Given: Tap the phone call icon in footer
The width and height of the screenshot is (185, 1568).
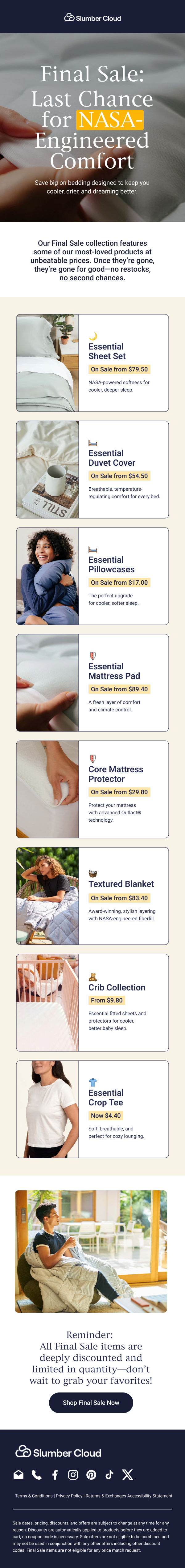Looking at the screenshot, I should pos(36,1474).
